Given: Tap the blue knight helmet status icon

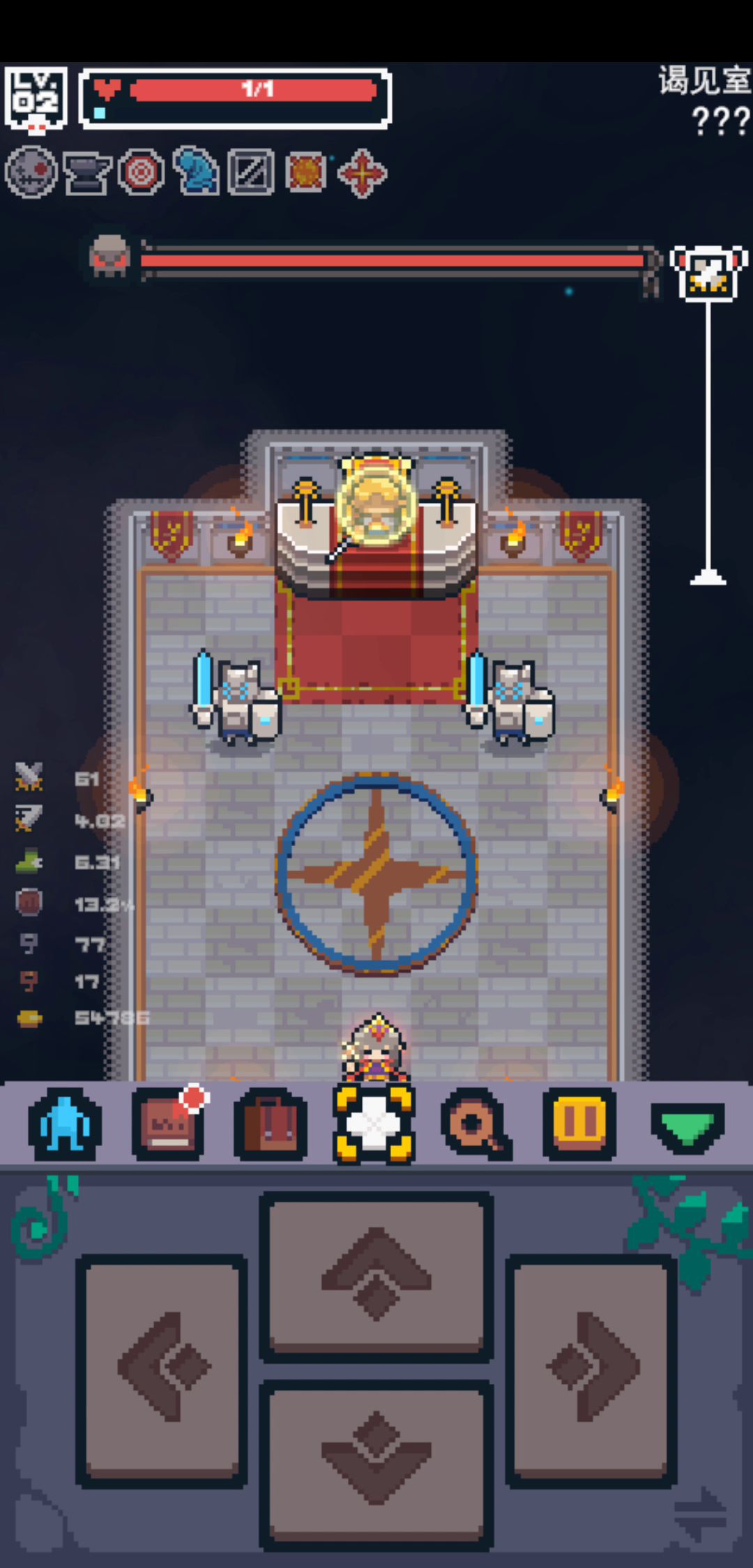Looking at the screenshot, I should [x=197, y=171].
